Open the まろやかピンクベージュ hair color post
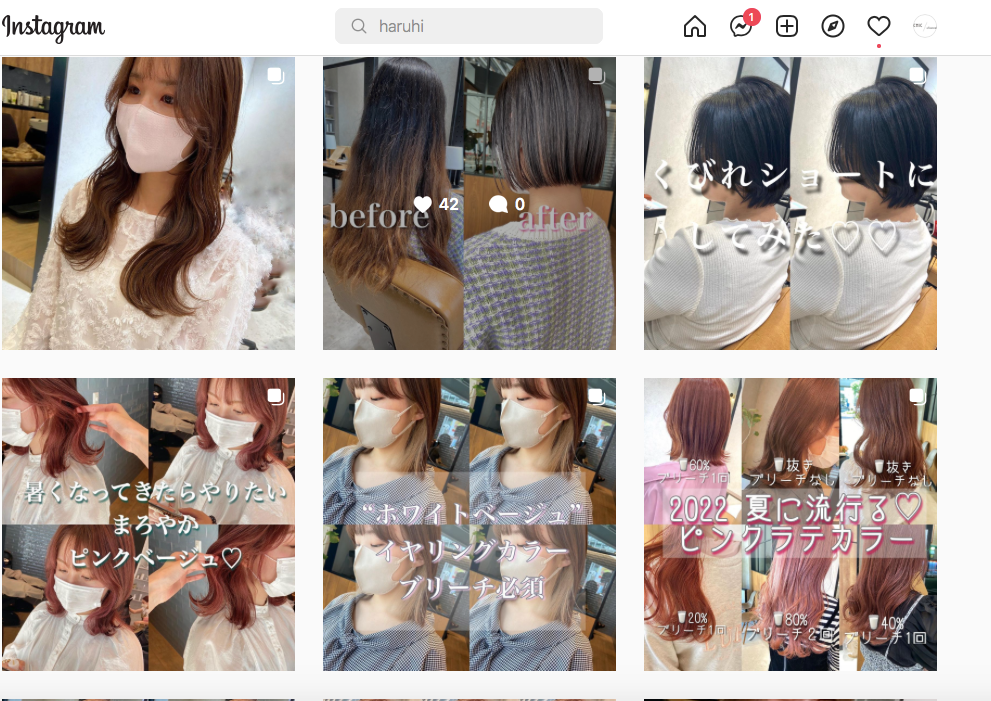This screenshot has height=701, width=991. [x=148, y=524]
